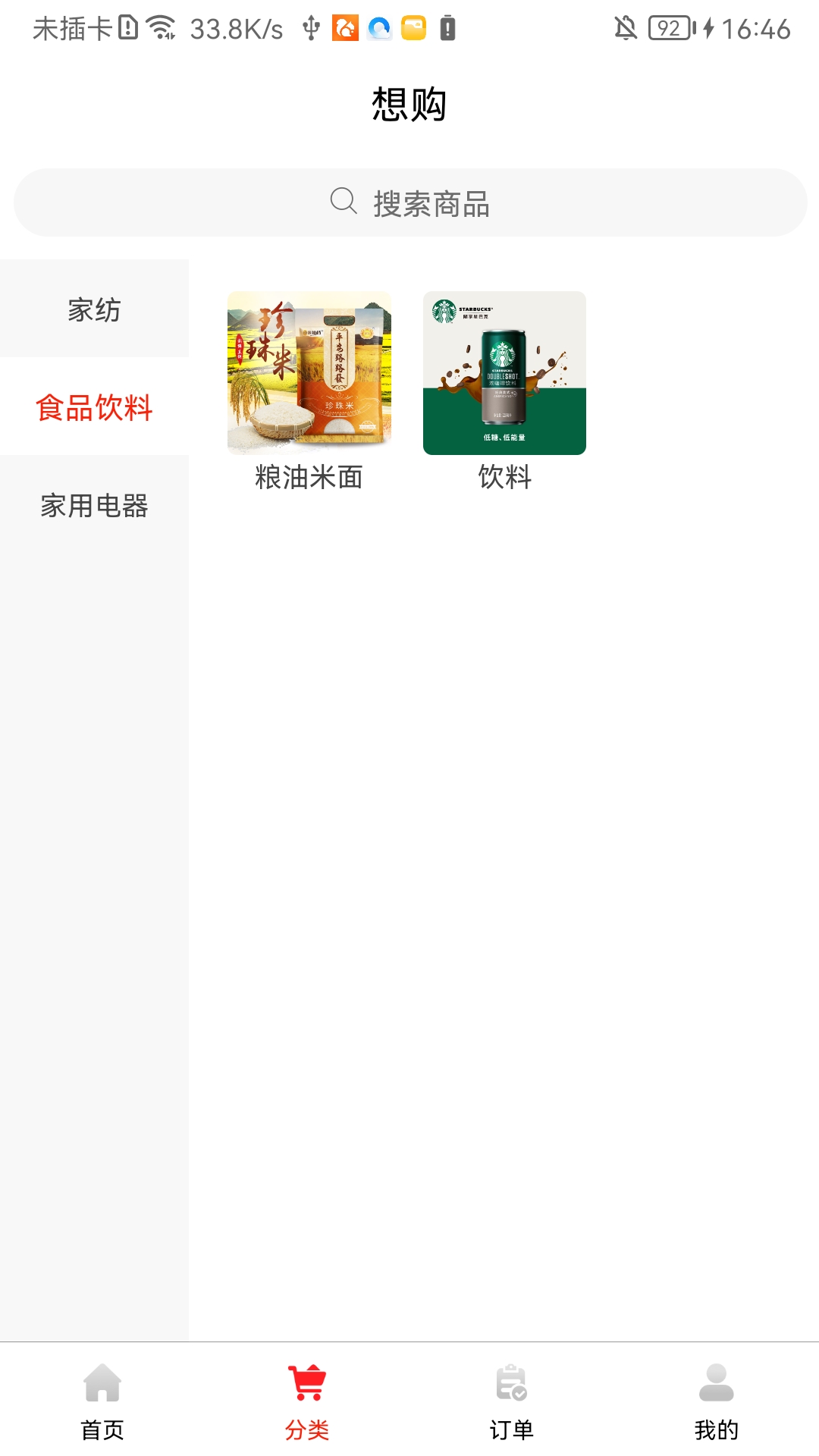Tap the 想购 page title

(x=409, y=105)
